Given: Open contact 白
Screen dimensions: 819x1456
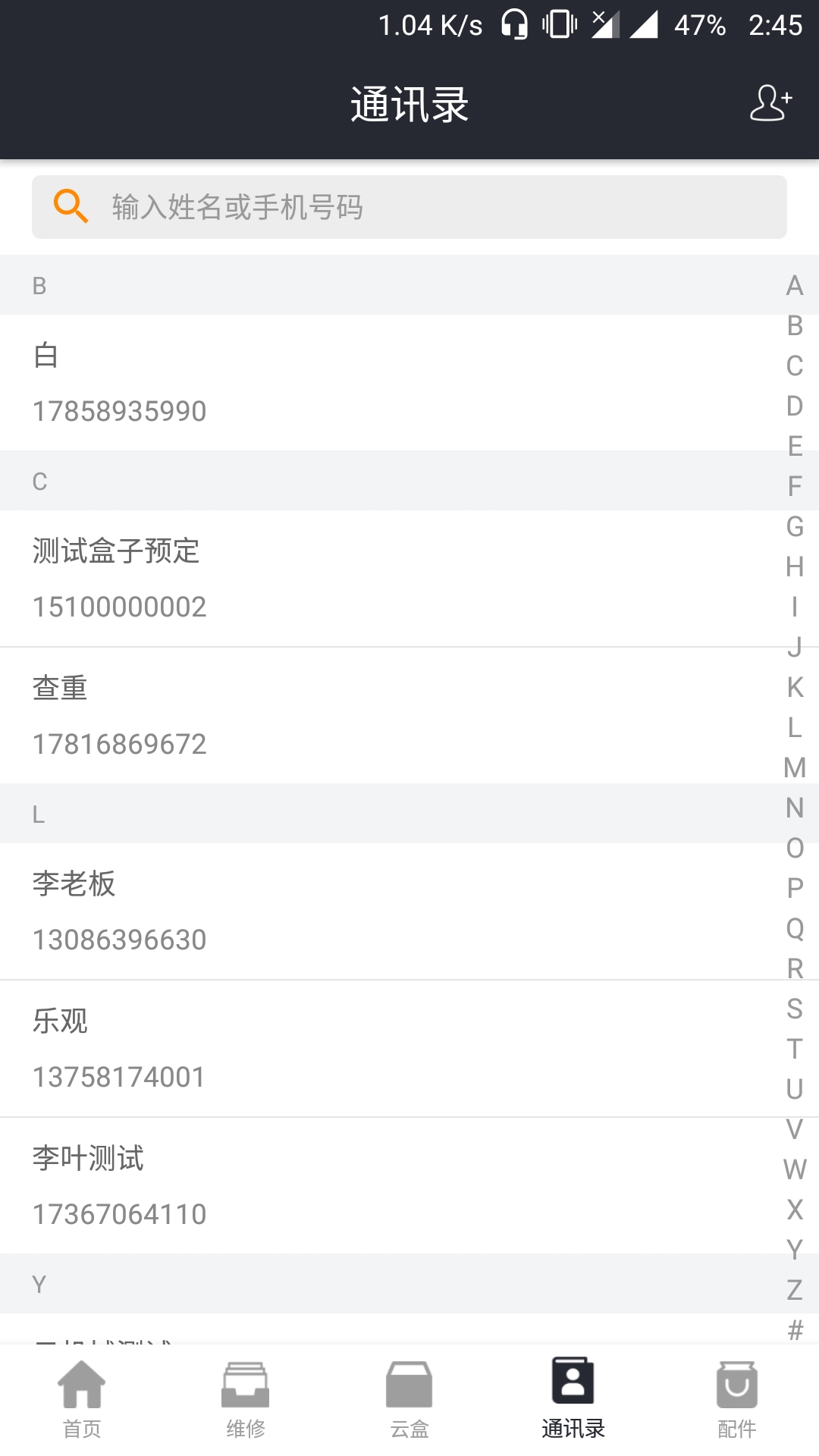Looking at the screenshot, I should (x=409, y=383).
